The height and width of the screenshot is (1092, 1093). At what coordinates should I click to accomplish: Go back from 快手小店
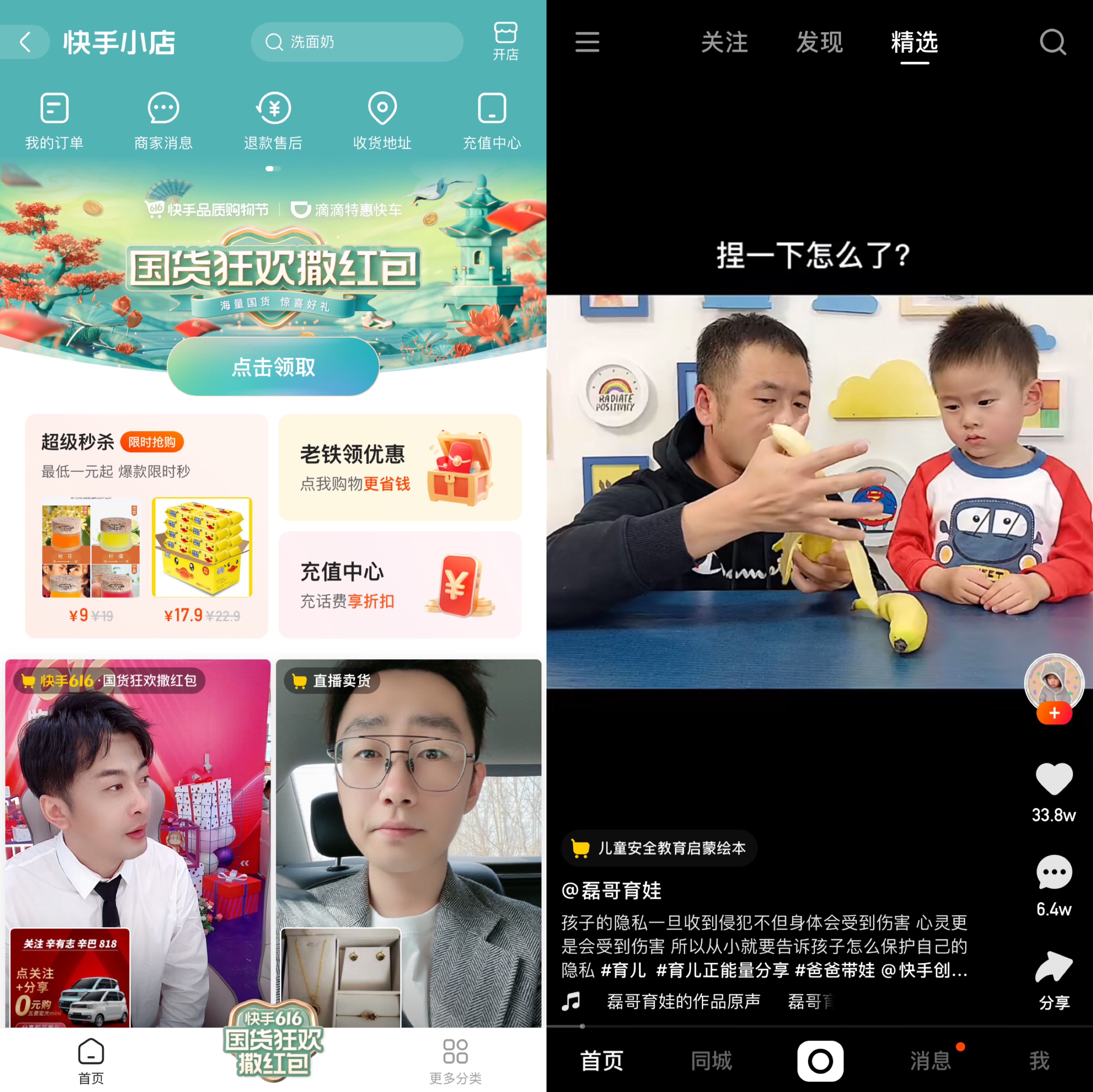coord(25,42)
